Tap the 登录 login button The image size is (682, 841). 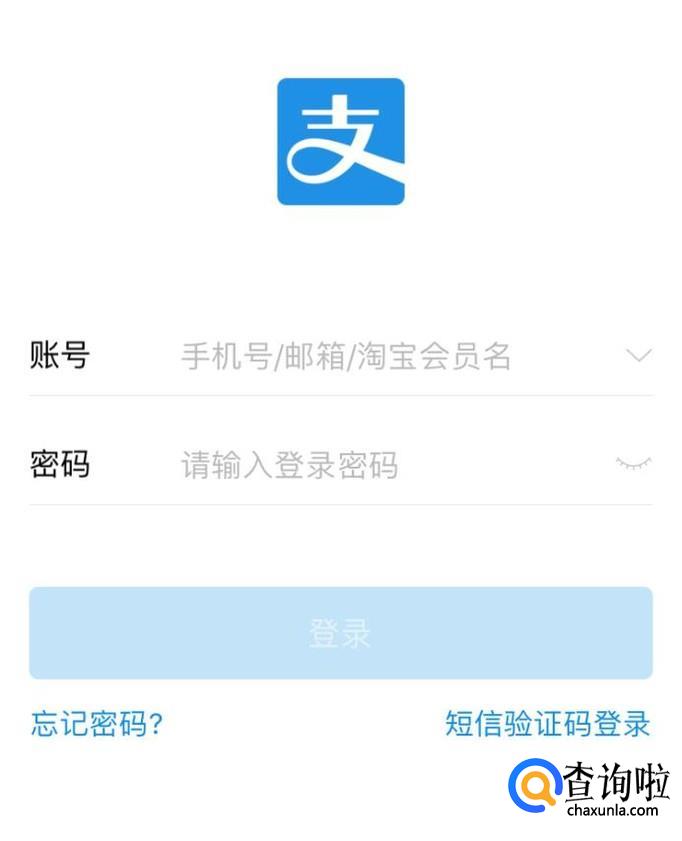tap(340, 633)
